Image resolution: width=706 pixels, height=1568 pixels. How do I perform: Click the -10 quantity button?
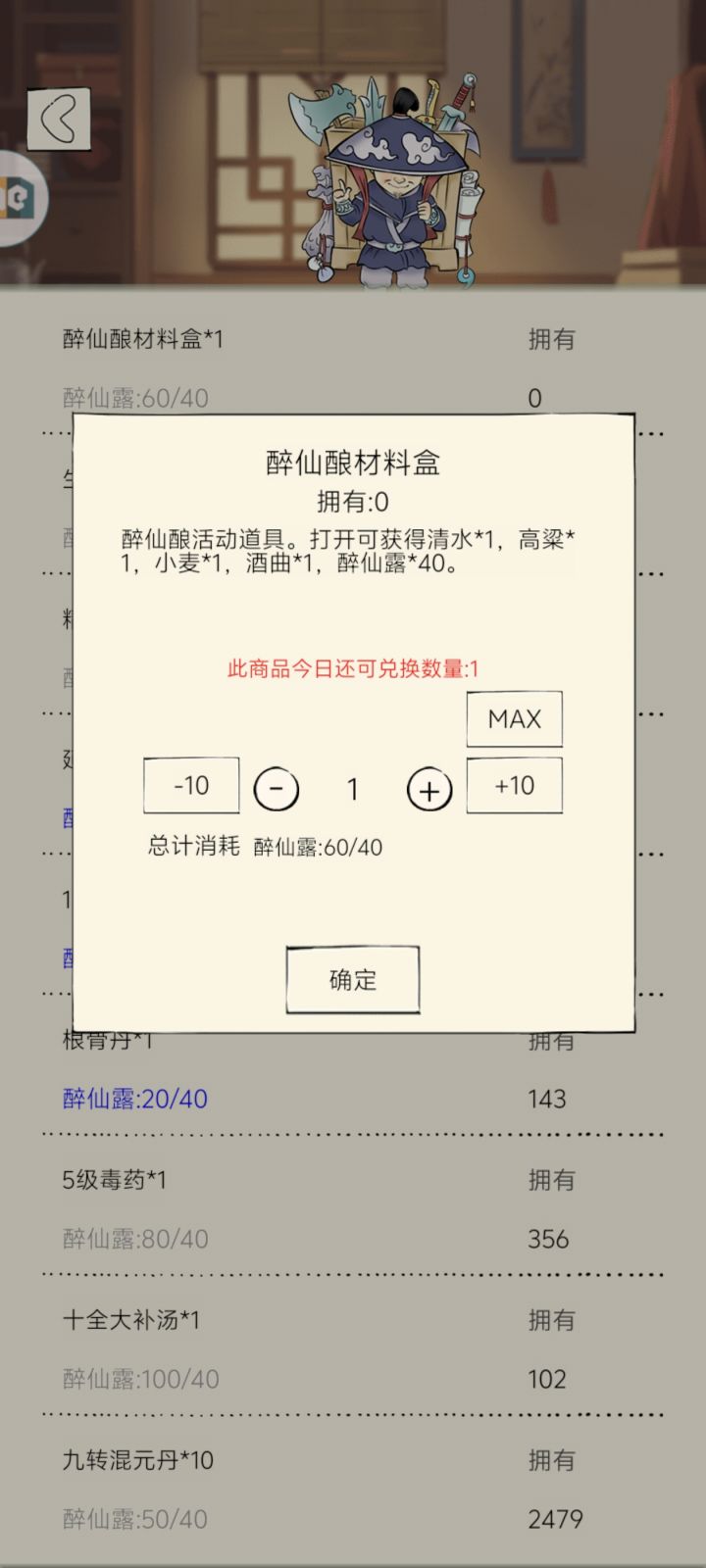pyautogui.click(x=191, y=785)
